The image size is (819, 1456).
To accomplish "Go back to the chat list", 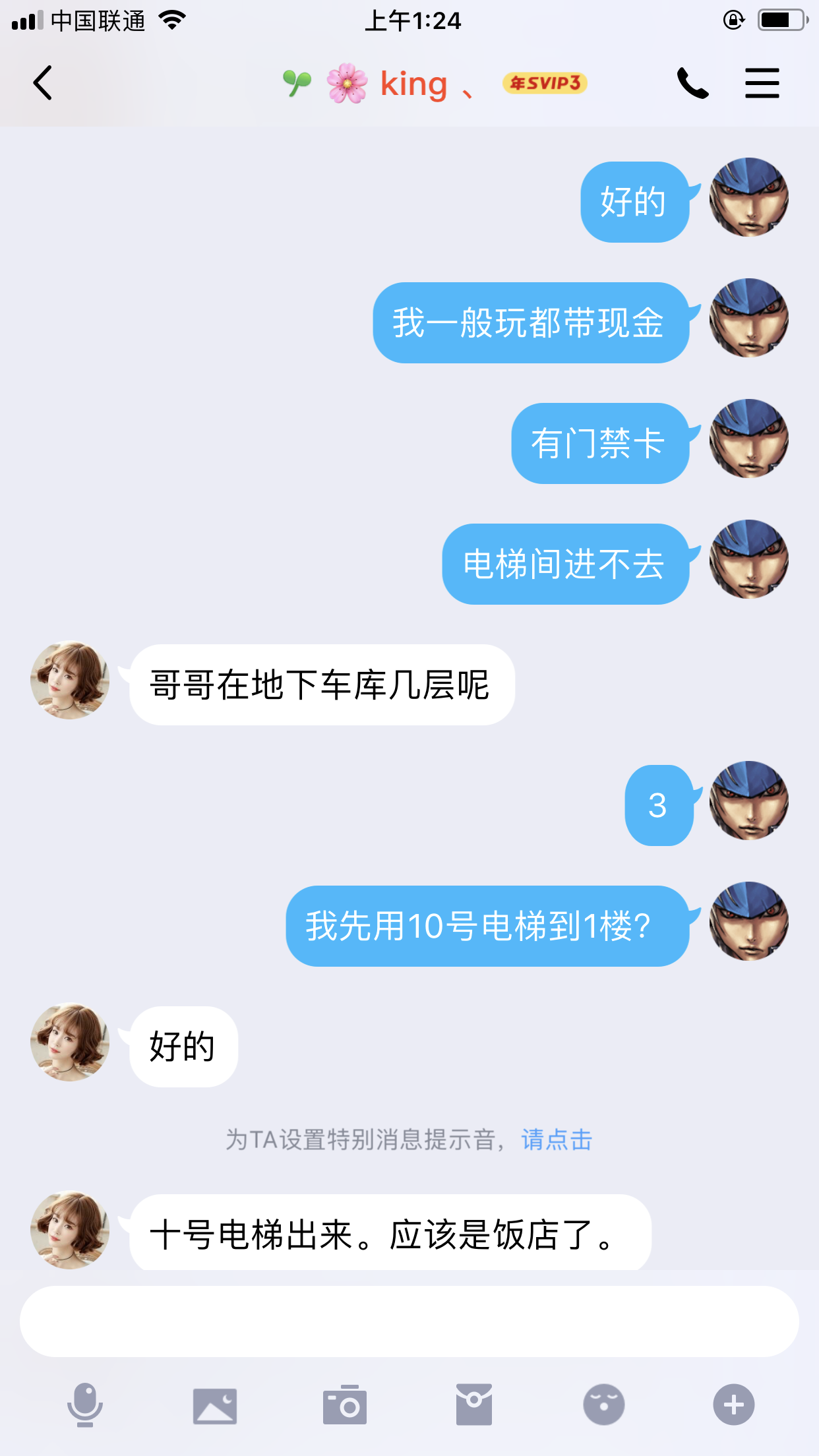I will click(42, 83).
